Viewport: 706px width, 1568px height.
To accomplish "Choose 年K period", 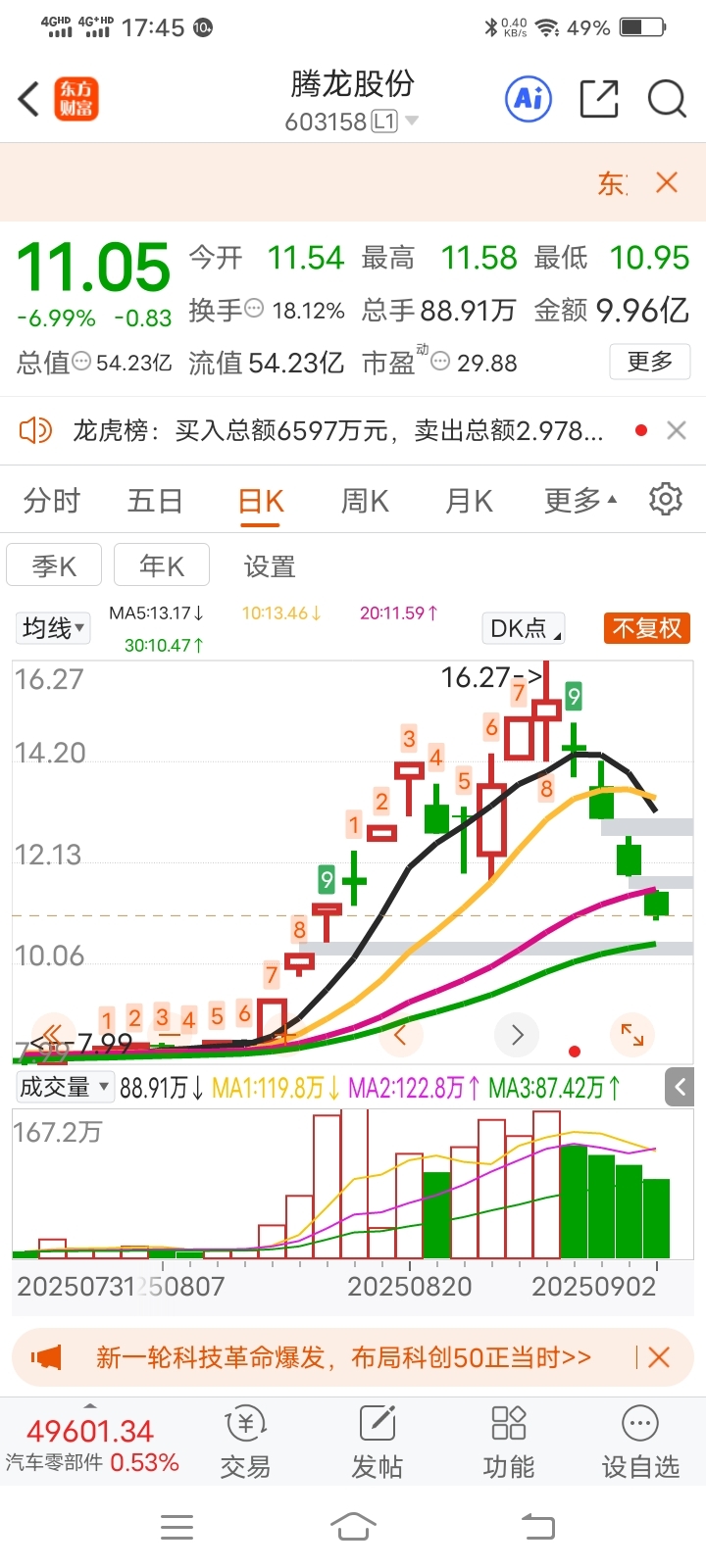I will coord(162,565).
